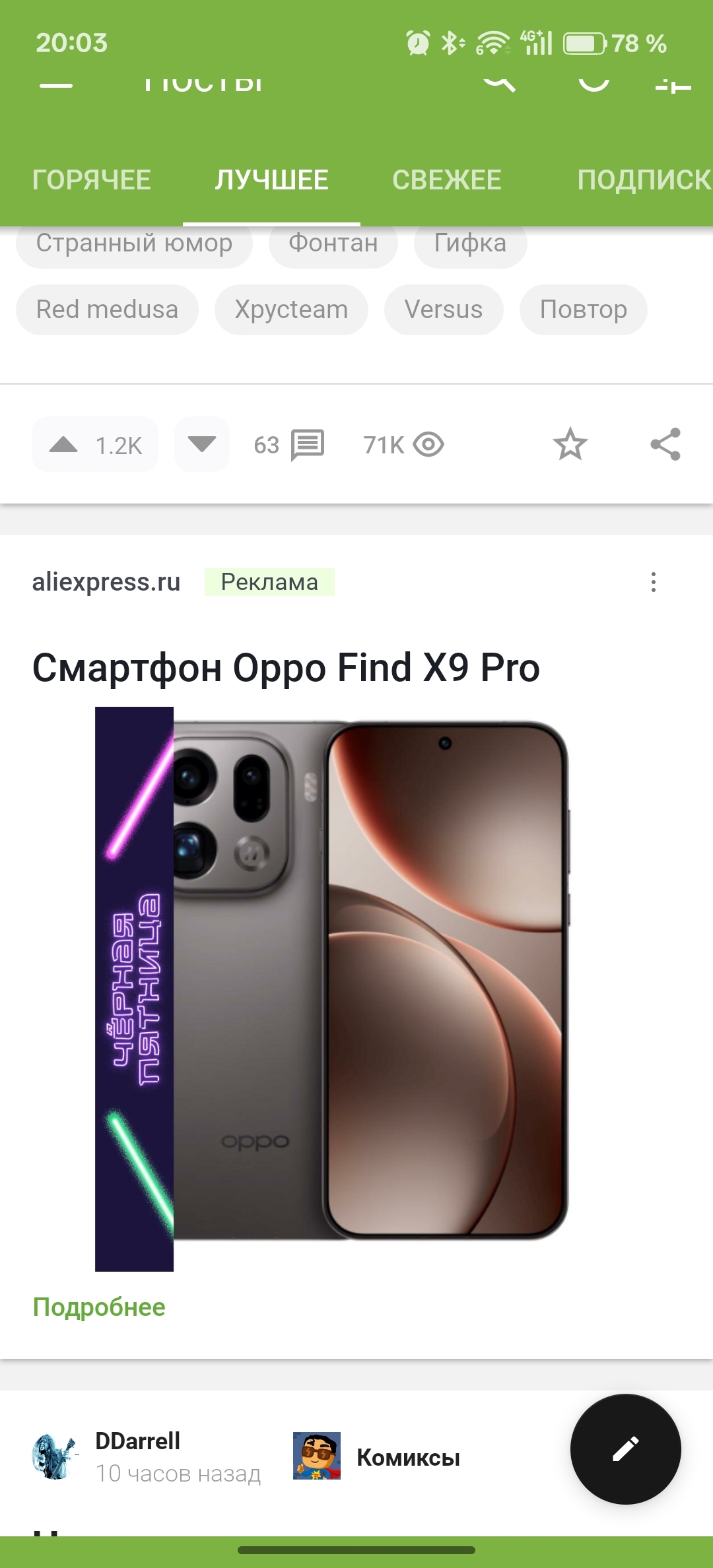Tap the Red medusa tag
The height and width of the screenshot is (1568, 713).
[x=107, y=310]
